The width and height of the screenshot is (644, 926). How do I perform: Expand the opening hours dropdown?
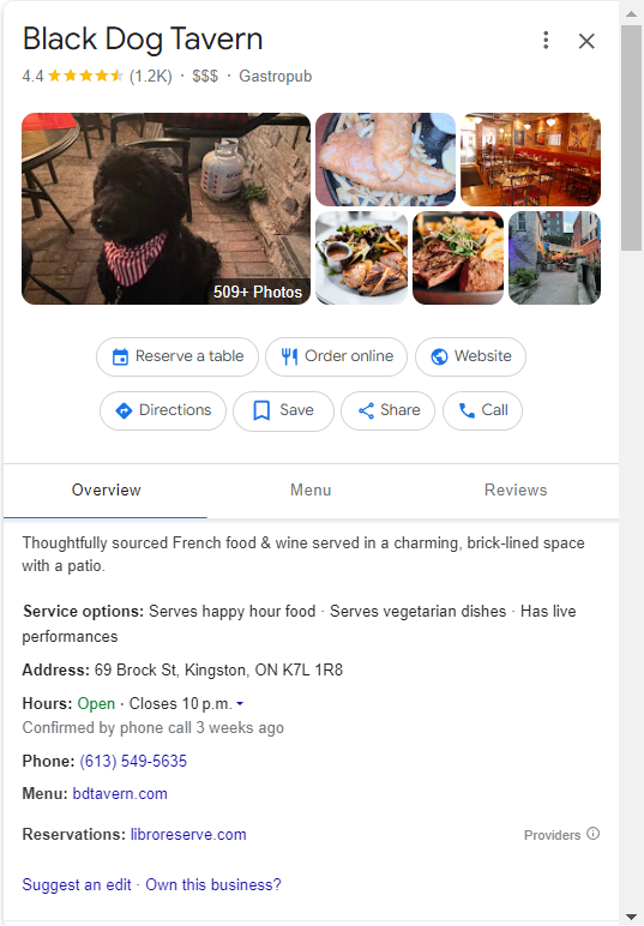tap(240, 704)
